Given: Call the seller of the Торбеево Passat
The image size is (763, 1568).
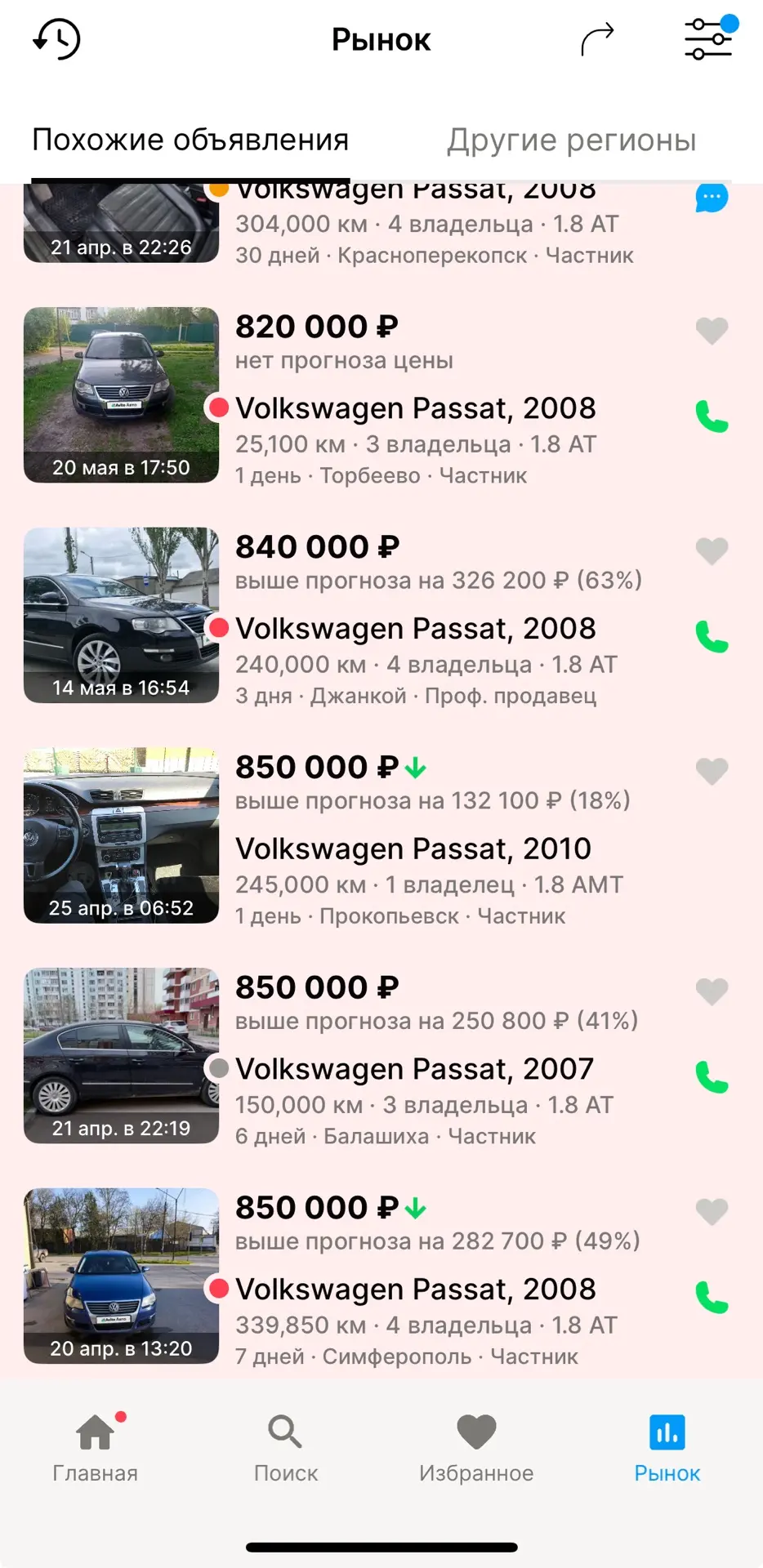Looking at the screenshot, I should [x=712, y=416].
